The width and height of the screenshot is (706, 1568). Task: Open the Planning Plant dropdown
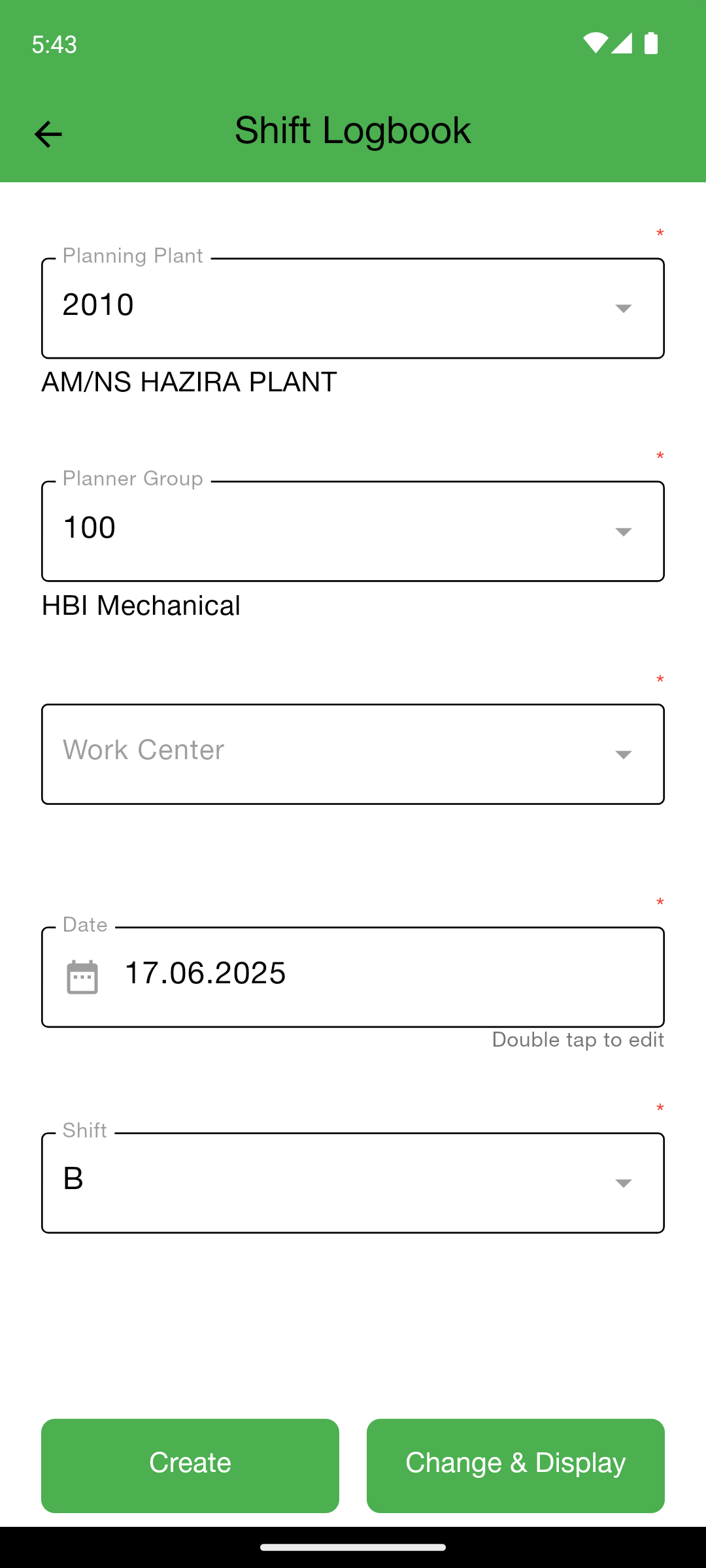click(x=353, y=308)
